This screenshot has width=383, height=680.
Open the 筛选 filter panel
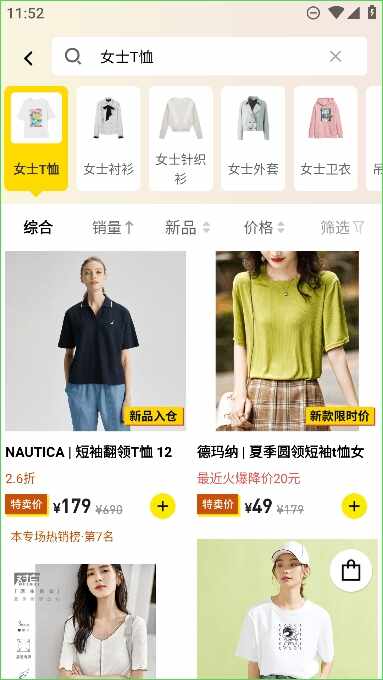(x=342, y=227)
